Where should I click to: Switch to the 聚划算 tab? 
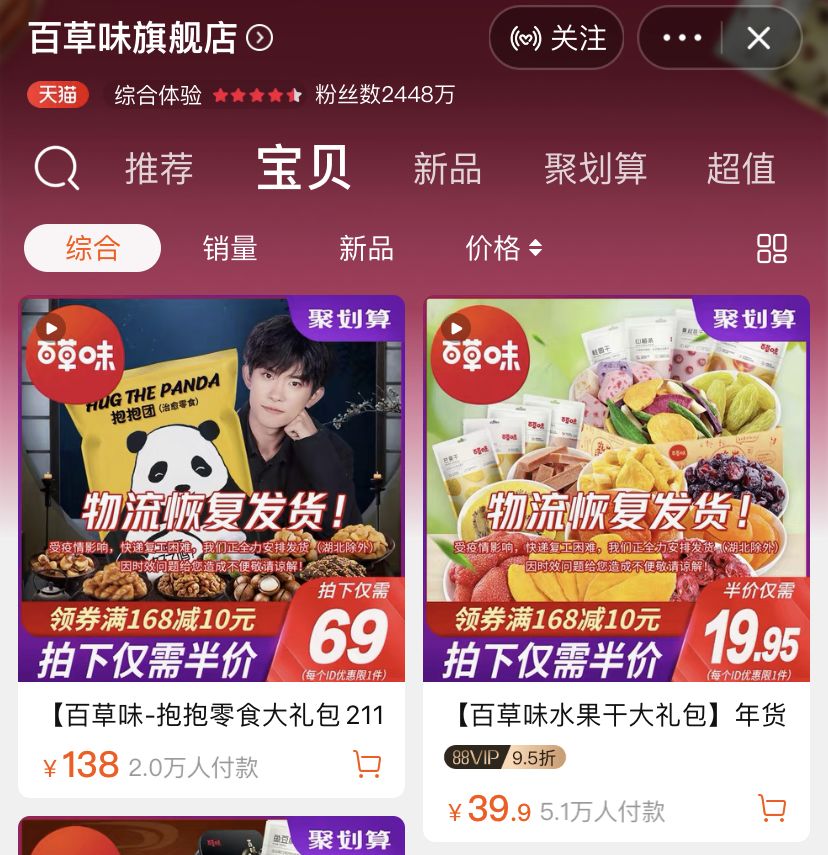tap(595, 168)
